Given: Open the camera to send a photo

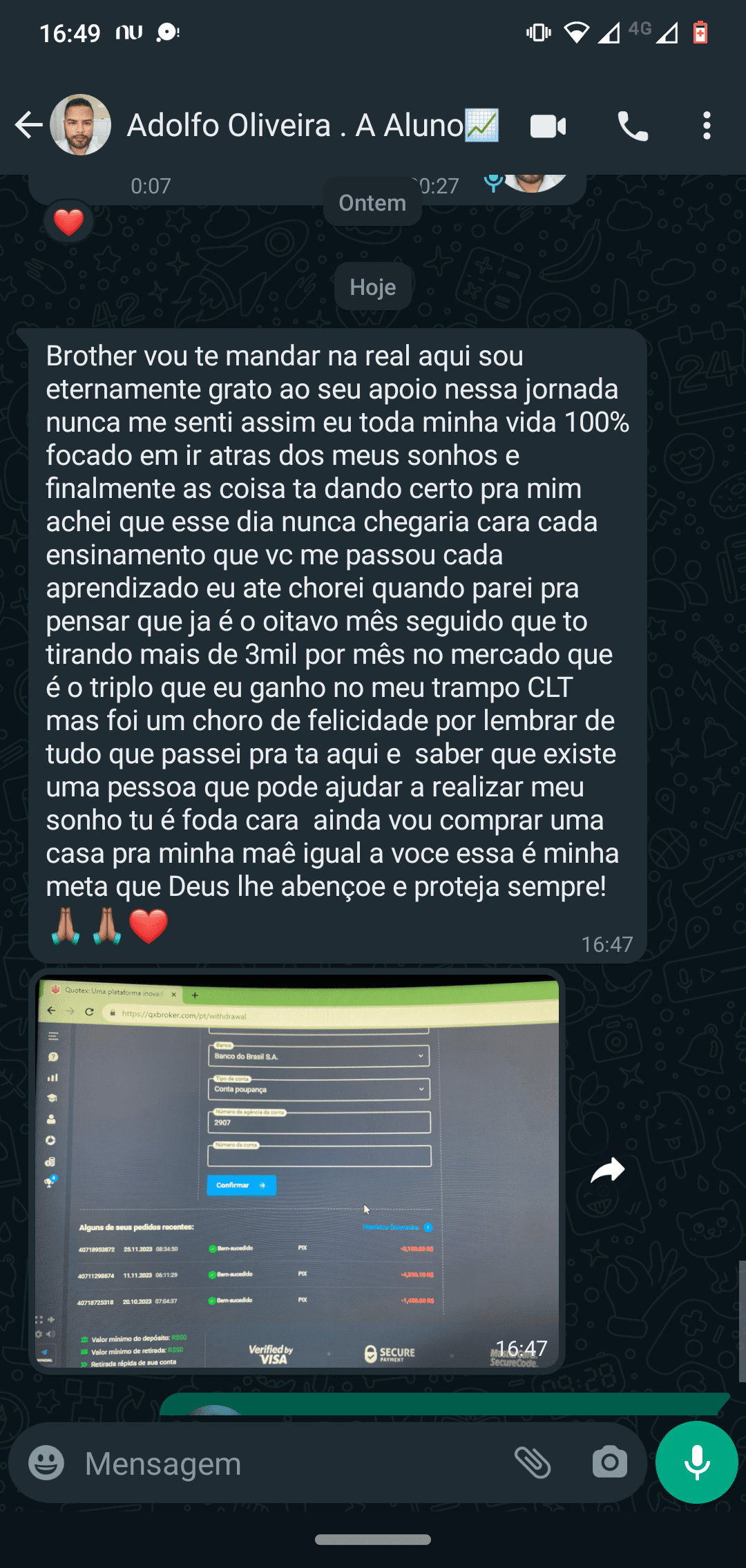Looking at the screenshot, I should (609, 1462).
